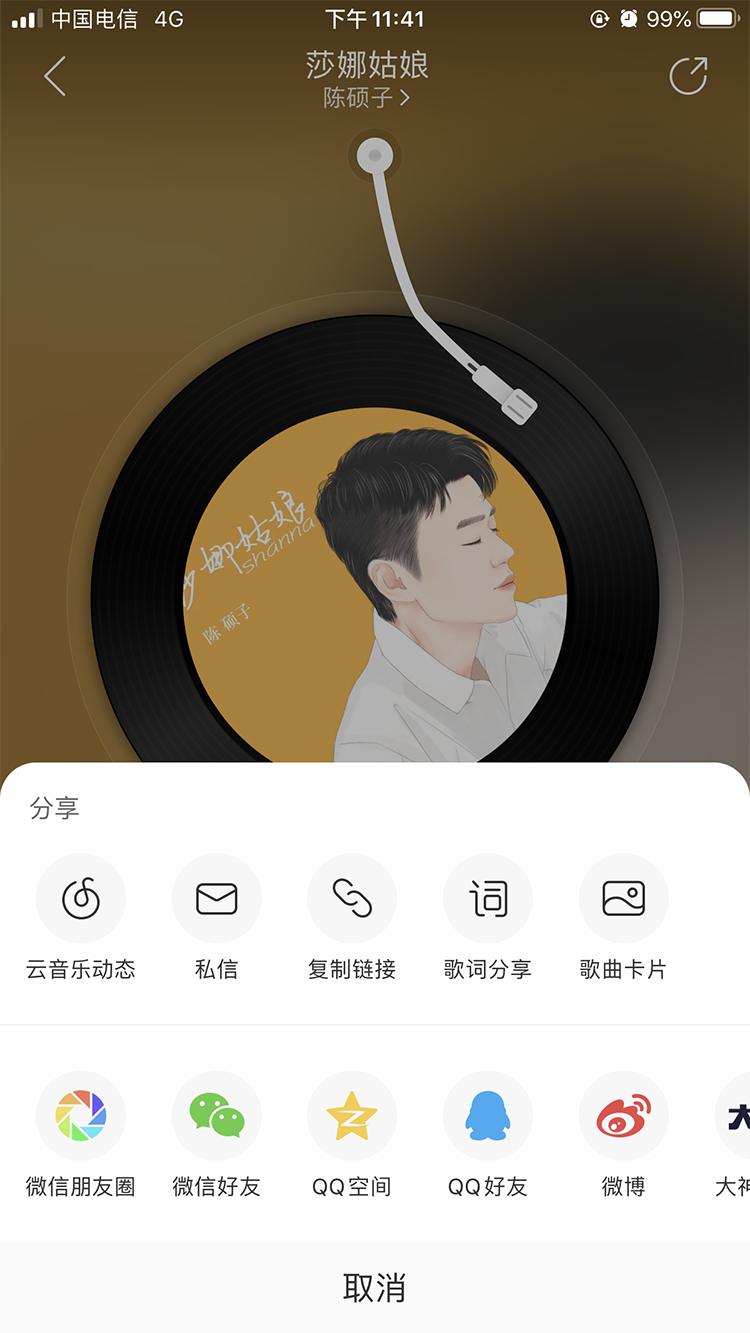The width and height of the screenshot is (750, 1333).
Task: Create a 歌曲卡片 to share
Action: tap(623, 899)
